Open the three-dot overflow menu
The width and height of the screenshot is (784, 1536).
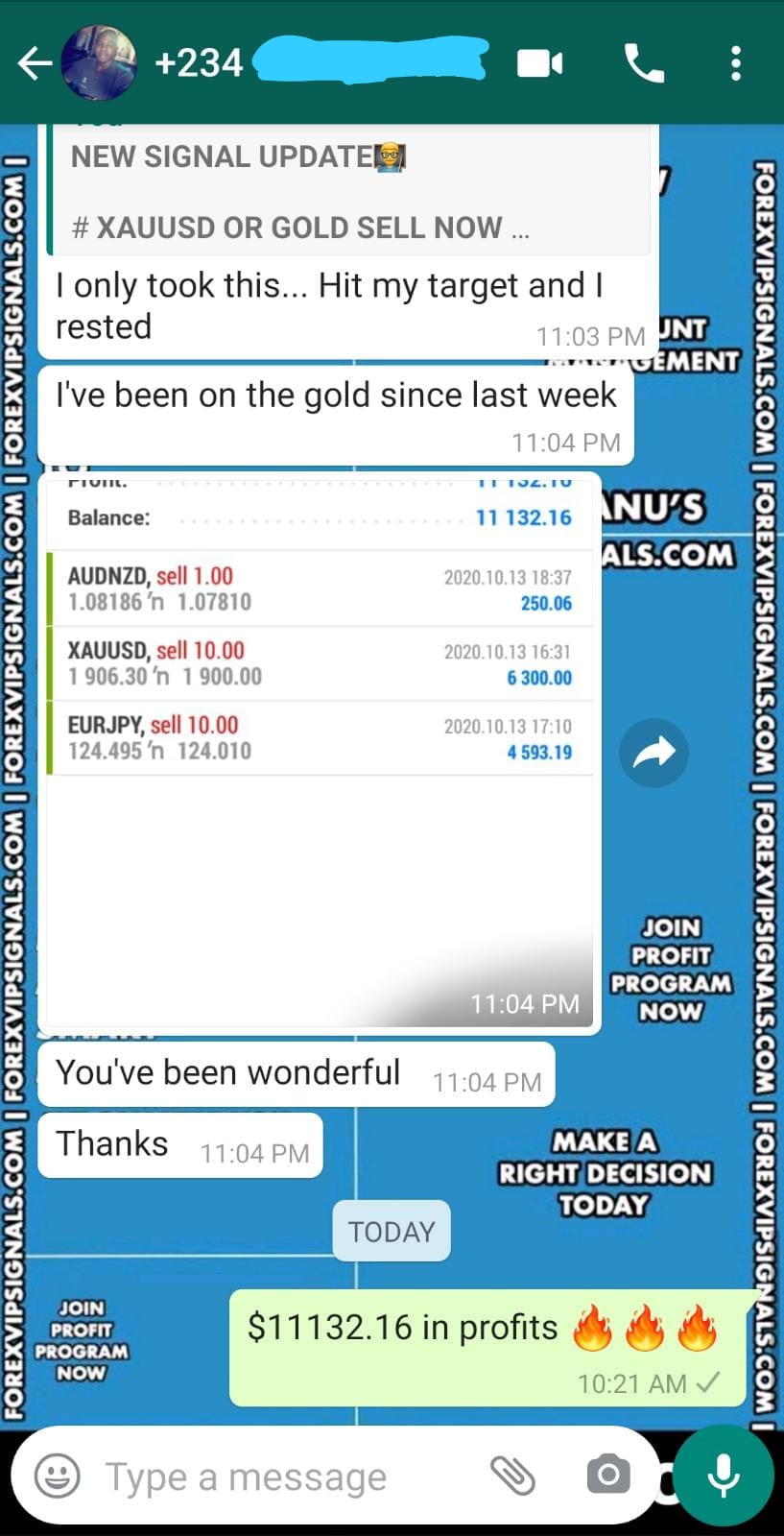736,63
